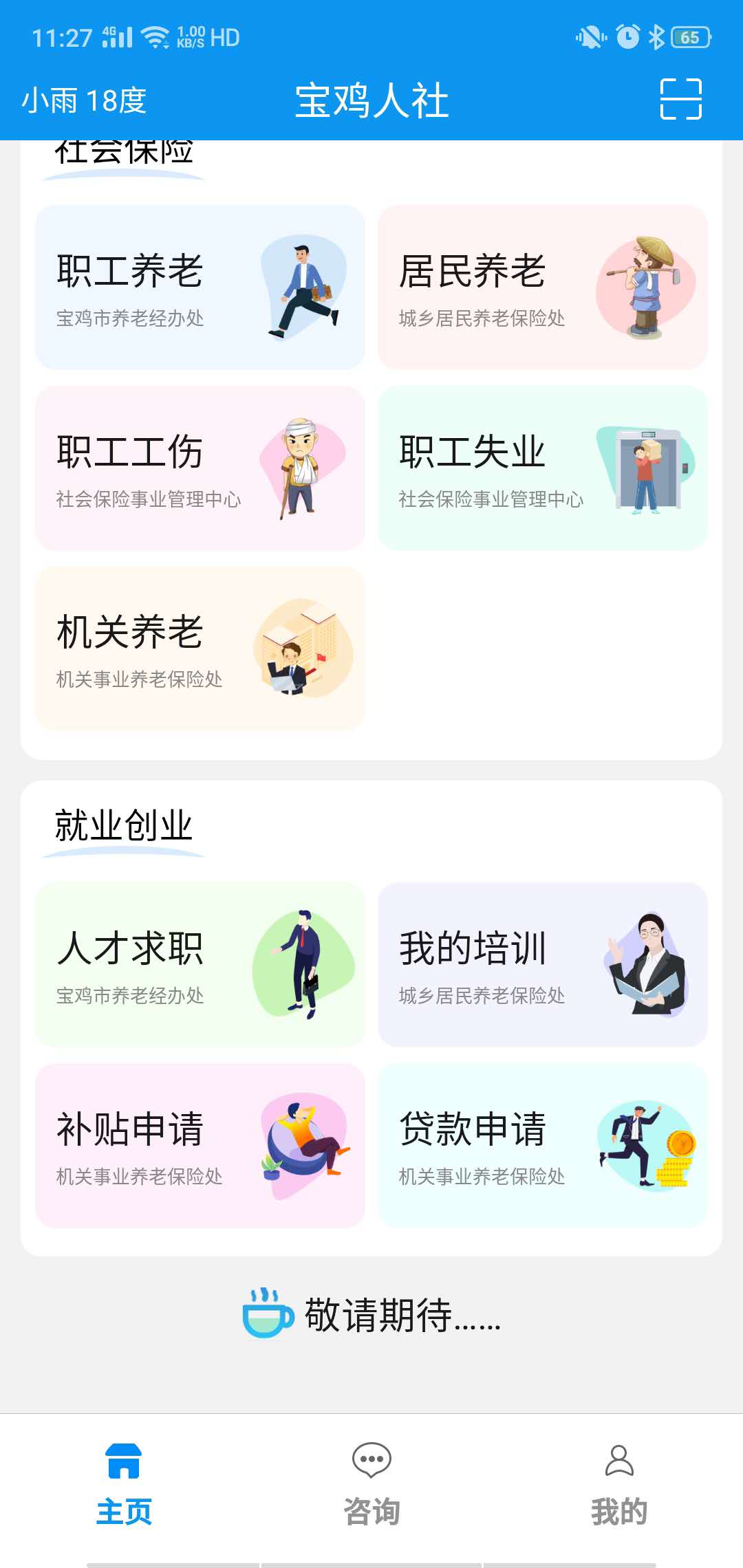Open the 贷款申请 loan application service
743x1568 pixels.
click(x=543, y=1147)
